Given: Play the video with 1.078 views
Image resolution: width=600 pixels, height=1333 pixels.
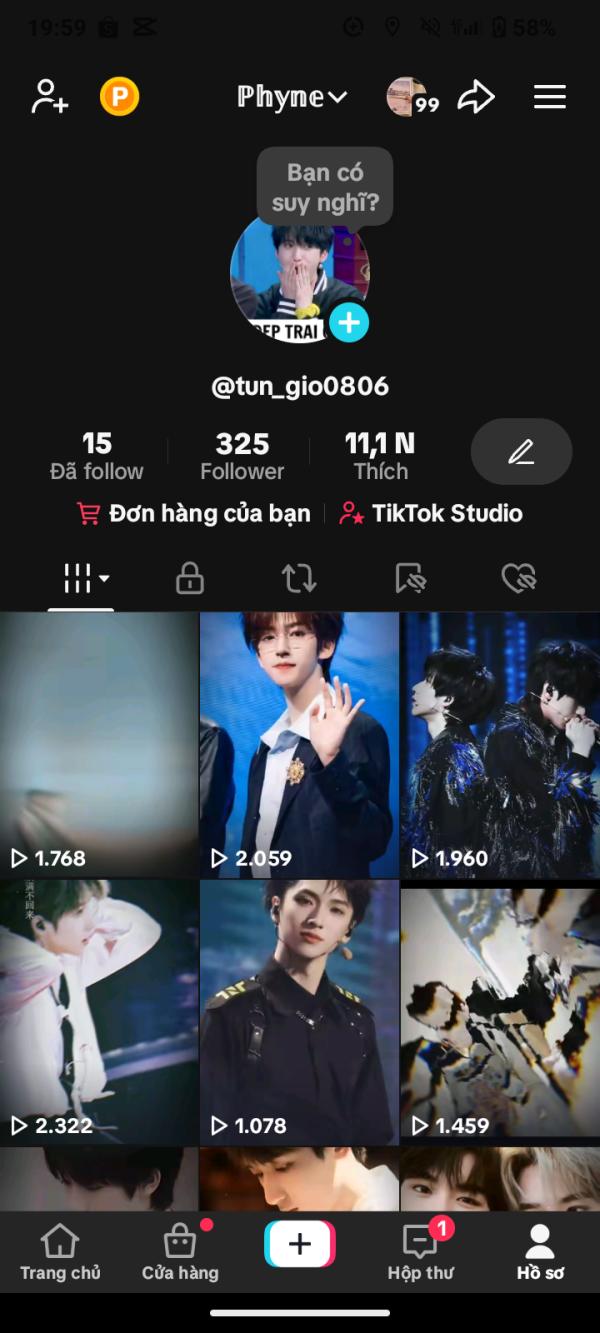Looking at the screenshot, I should coord(299,1012).
